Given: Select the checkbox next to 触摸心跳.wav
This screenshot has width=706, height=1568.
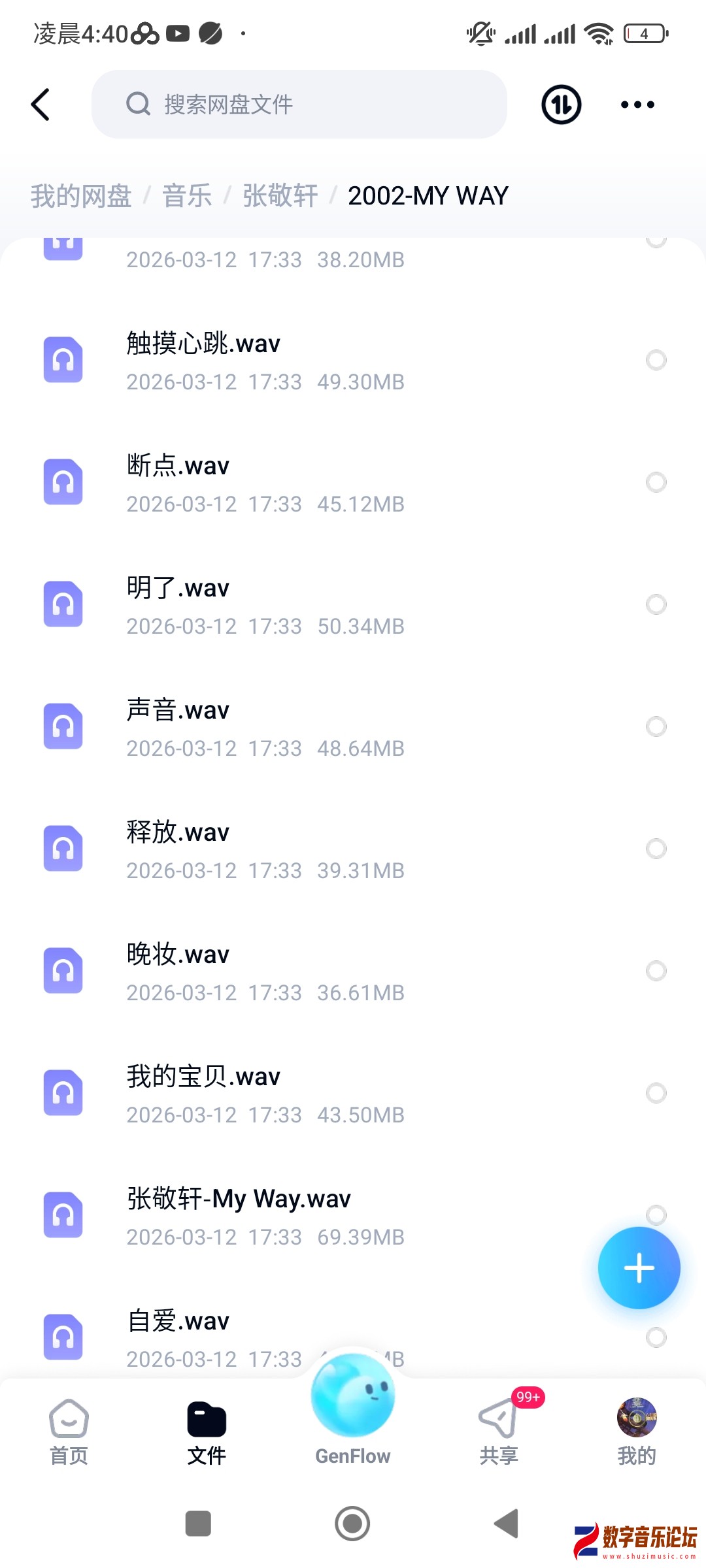Looking at the screenshot, I should click(656, 360).
